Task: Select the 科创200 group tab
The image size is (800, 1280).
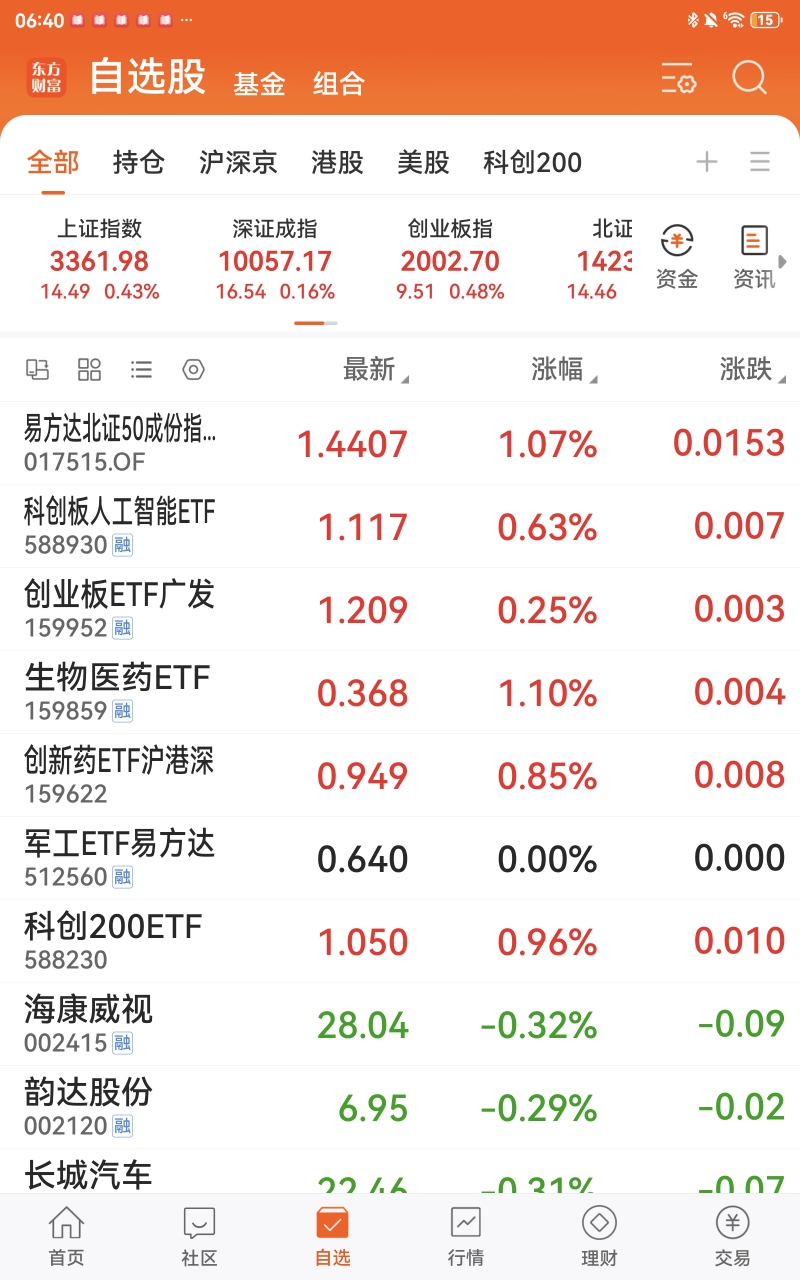Action: 532,162
